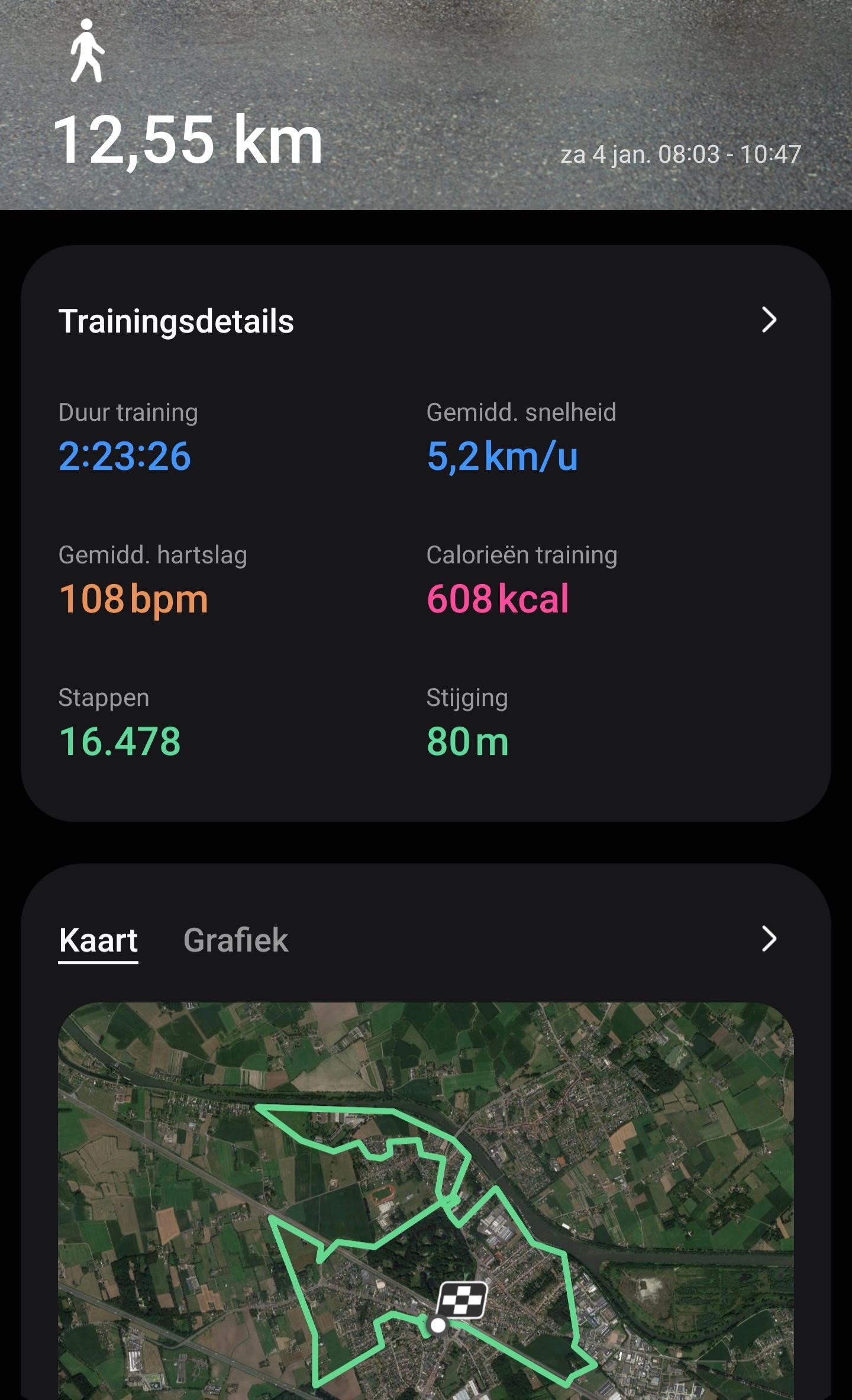The width and height of the screenshot is (852, 1400).
Task: Open the map card chevron arrow
Action: [769, 939]
